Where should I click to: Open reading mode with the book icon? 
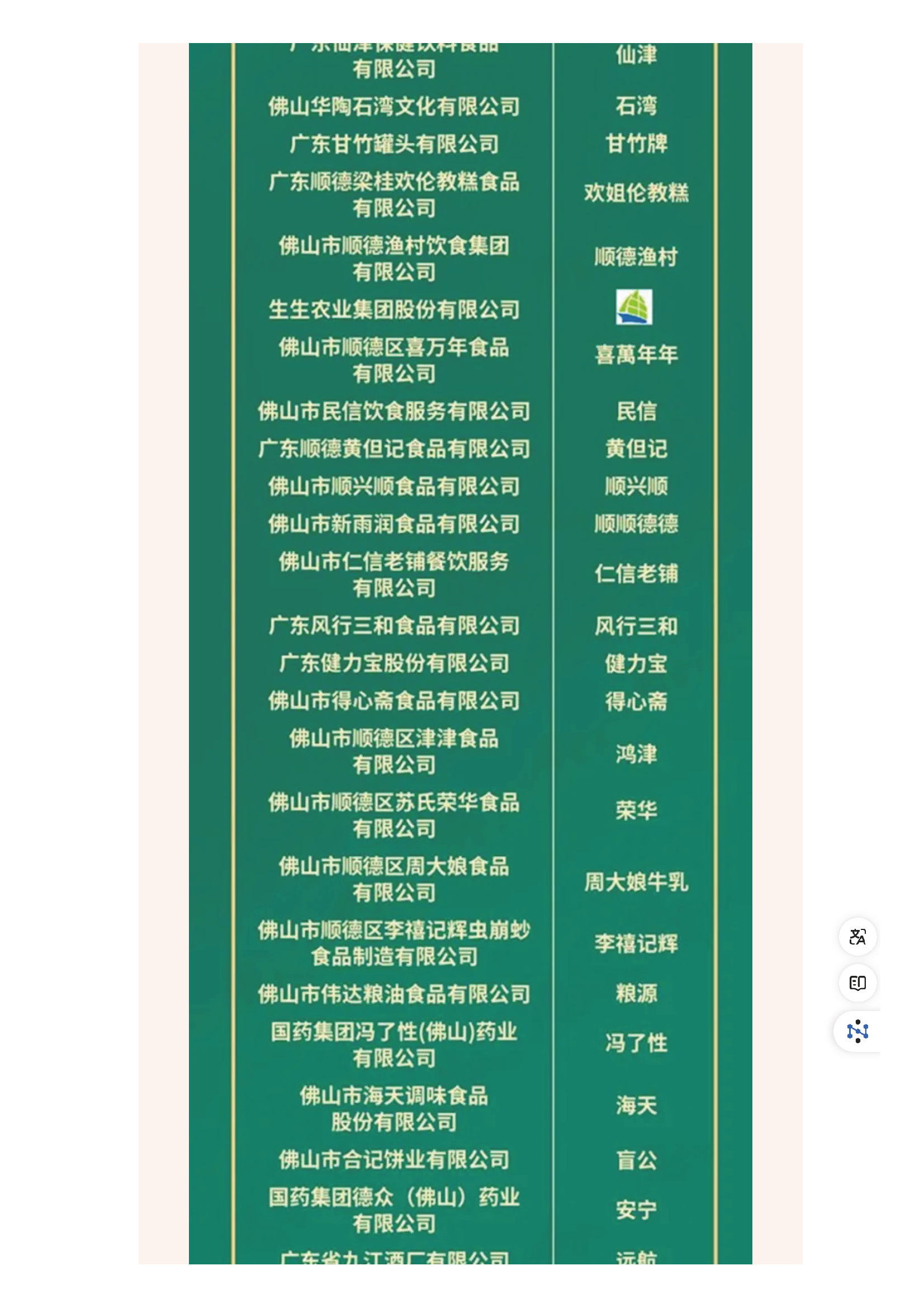(x=857, y=983)
